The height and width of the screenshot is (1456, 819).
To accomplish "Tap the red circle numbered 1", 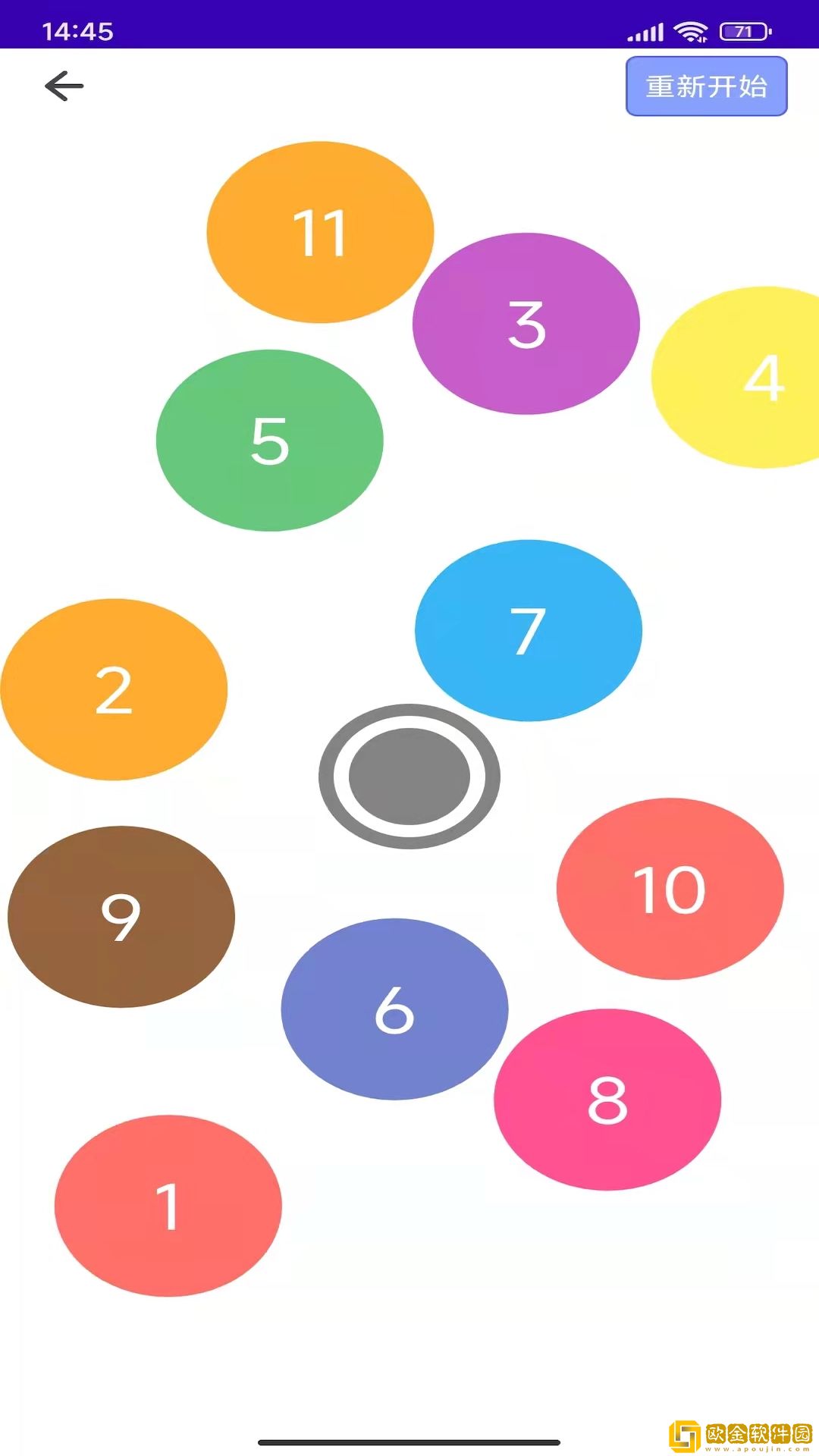I will [x=168, y=1206].
